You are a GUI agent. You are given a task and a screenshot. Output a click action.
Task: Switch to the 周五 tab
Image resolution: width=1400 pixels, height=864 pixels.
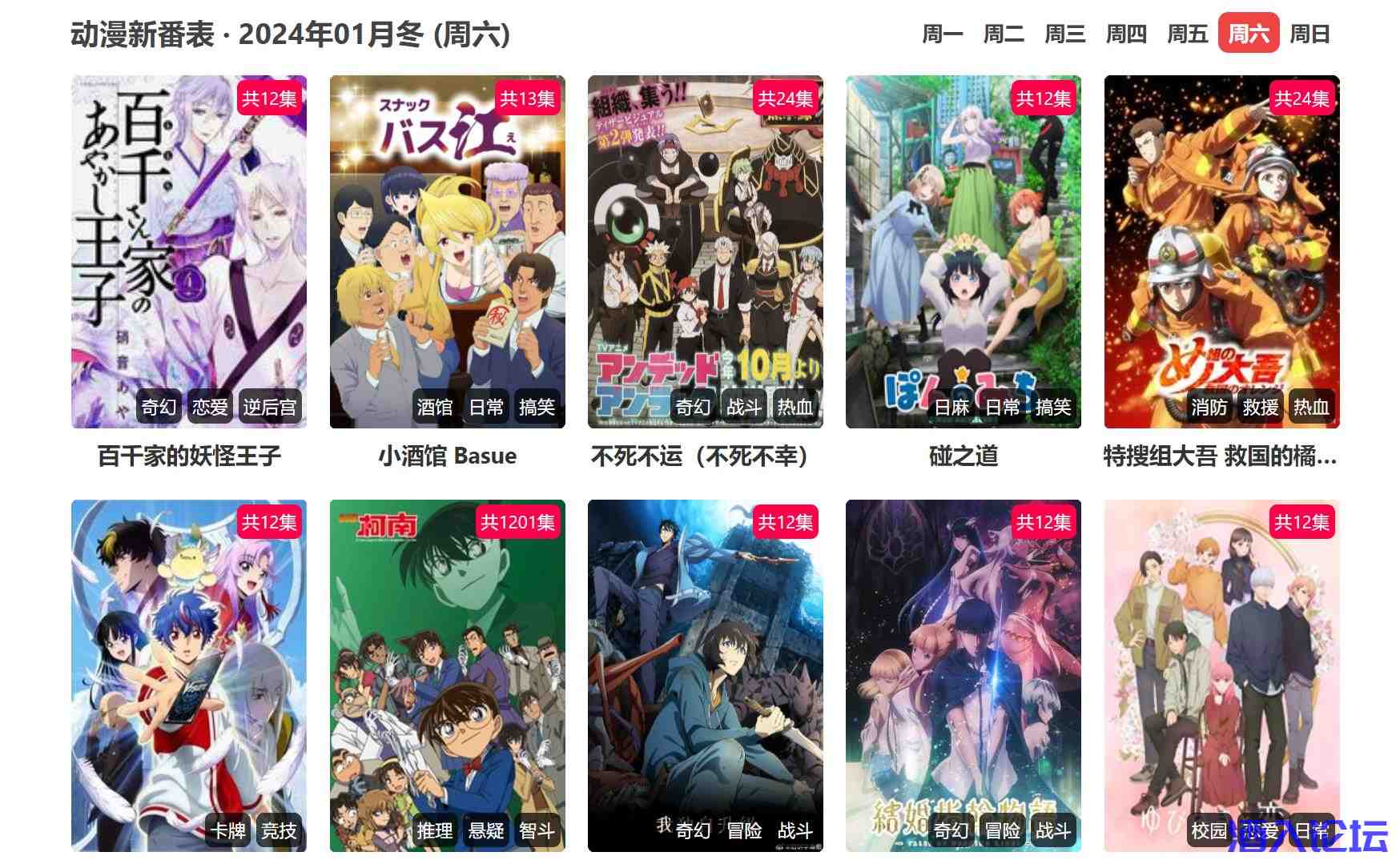[1187, 34]
